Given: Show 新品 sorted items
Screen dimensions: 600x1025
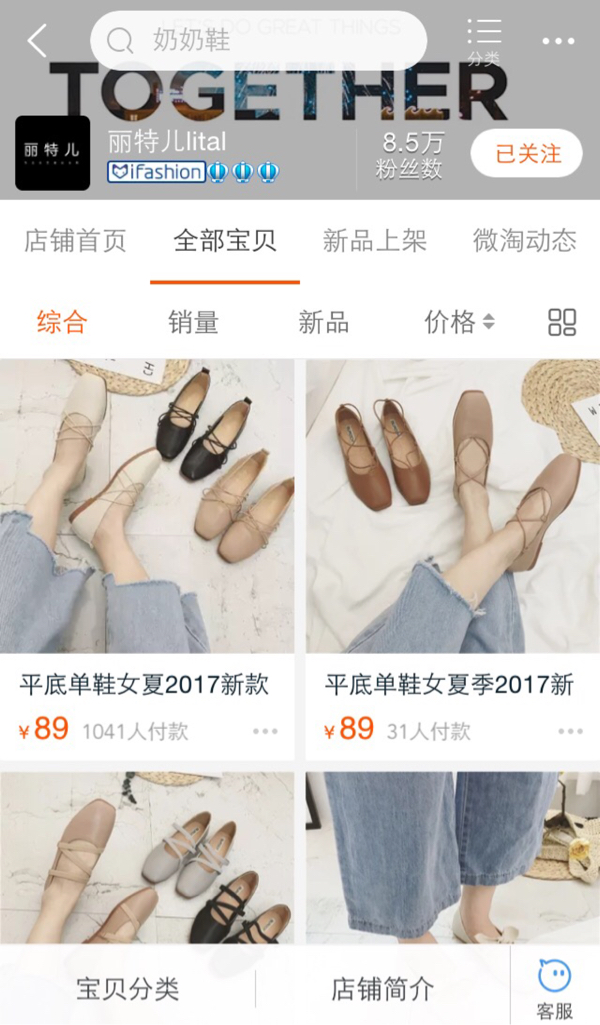Looking at the screenshot, I should click(323, 322).
